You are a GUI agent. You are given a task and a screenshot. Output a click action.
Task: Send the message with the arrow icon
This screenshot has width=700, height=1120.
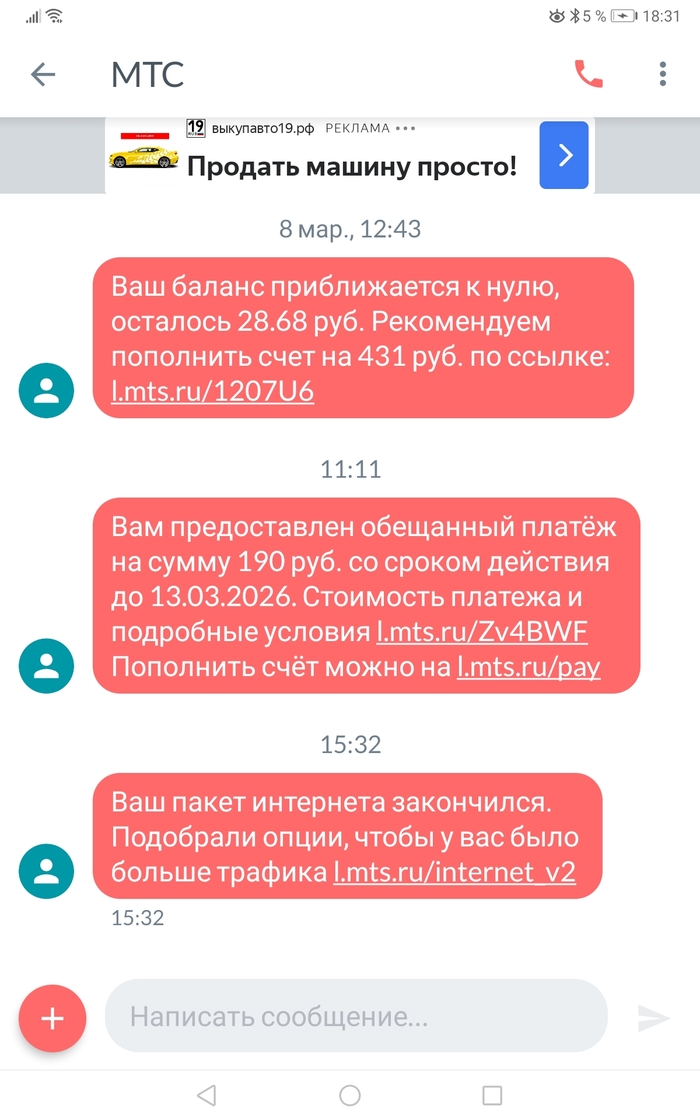pos(652,1018)
